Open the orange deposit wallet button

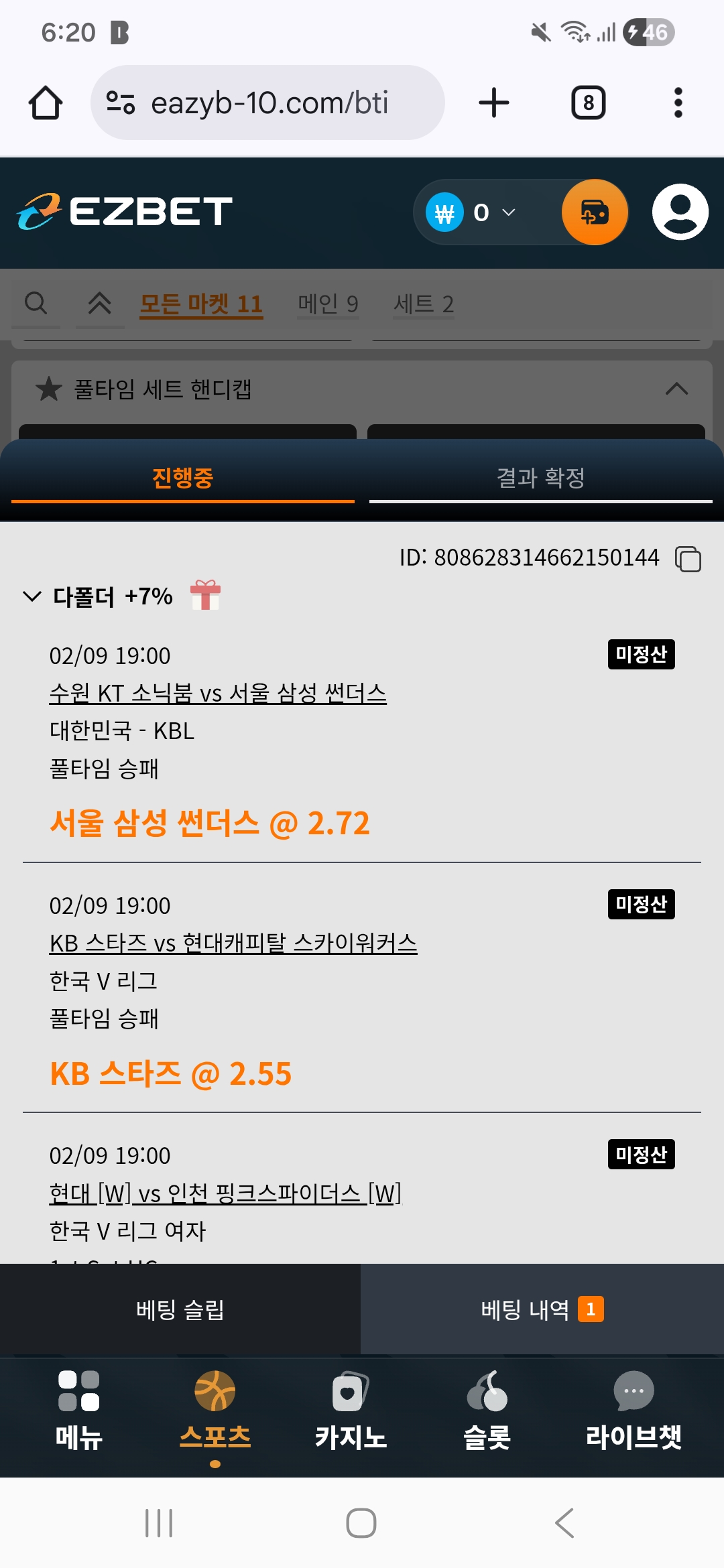594,212
